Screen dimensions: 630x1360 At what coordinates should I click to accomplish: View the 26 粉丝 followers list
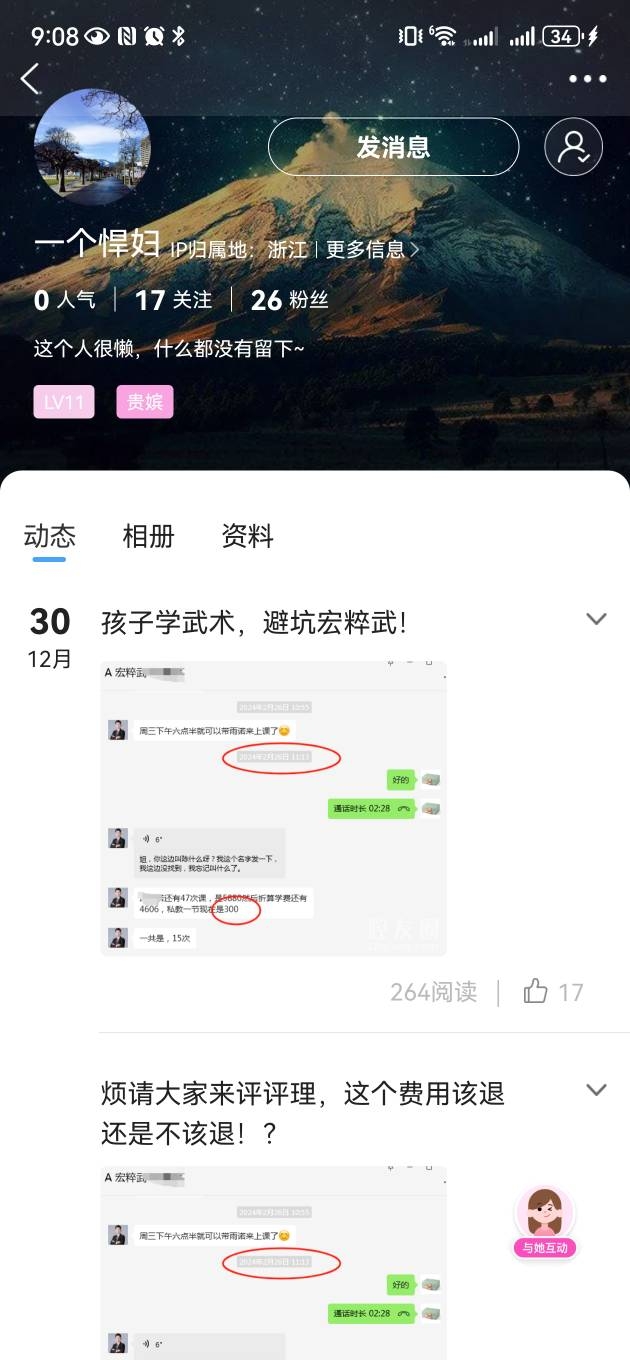[x=289, y=299]
